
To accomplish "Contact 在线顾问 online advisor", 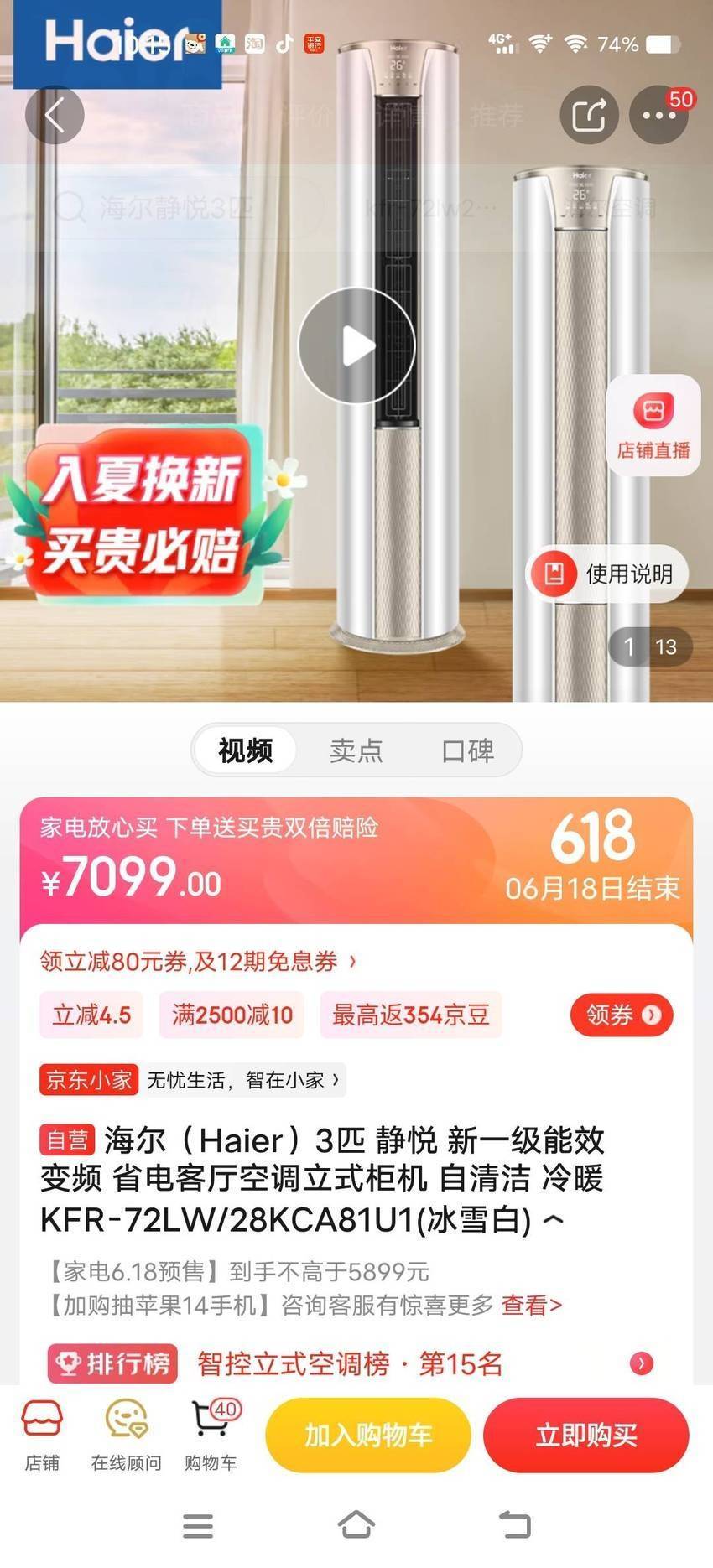I will click(x=126, y=1435).
